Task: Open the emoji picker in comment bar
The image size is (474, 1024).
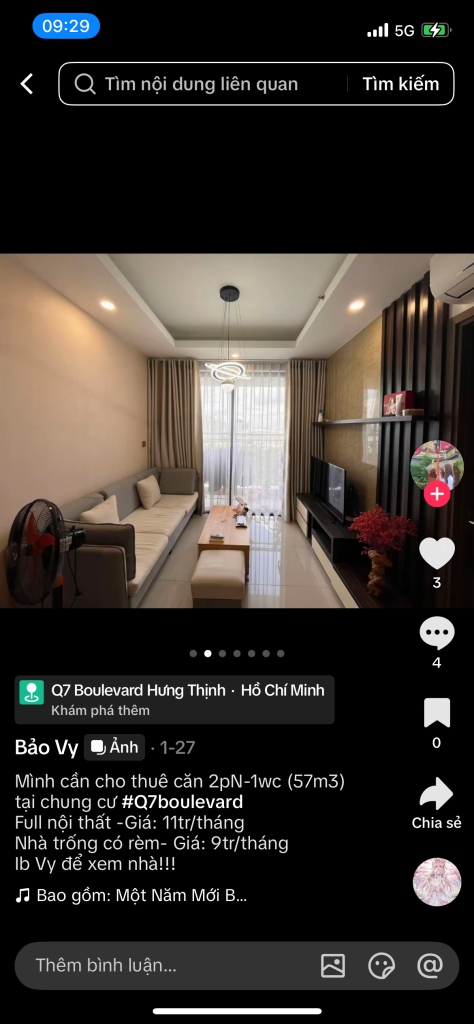Action: (381, 965)
